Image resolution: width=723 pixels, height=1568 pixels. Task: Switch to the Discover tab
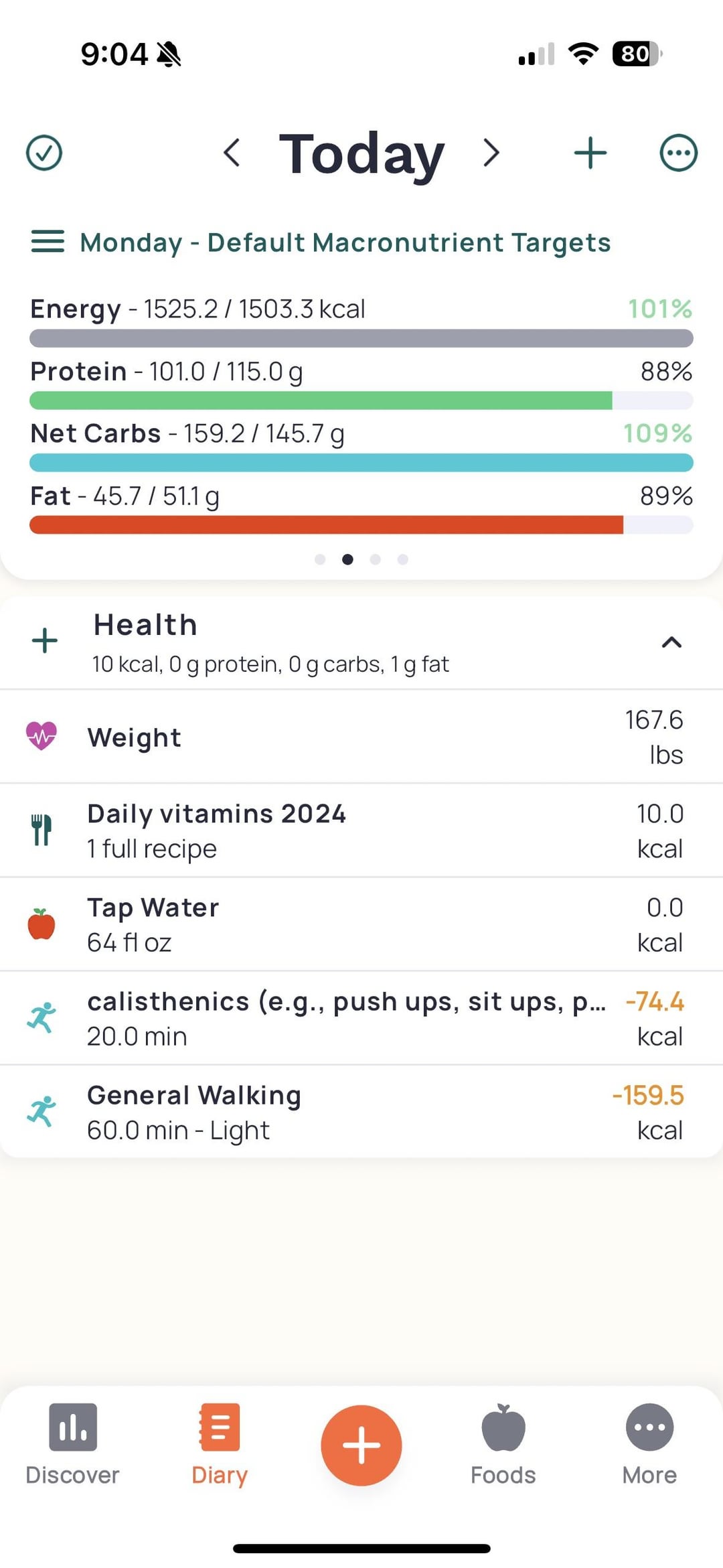pyautogui.click(x=72, y=1443)
